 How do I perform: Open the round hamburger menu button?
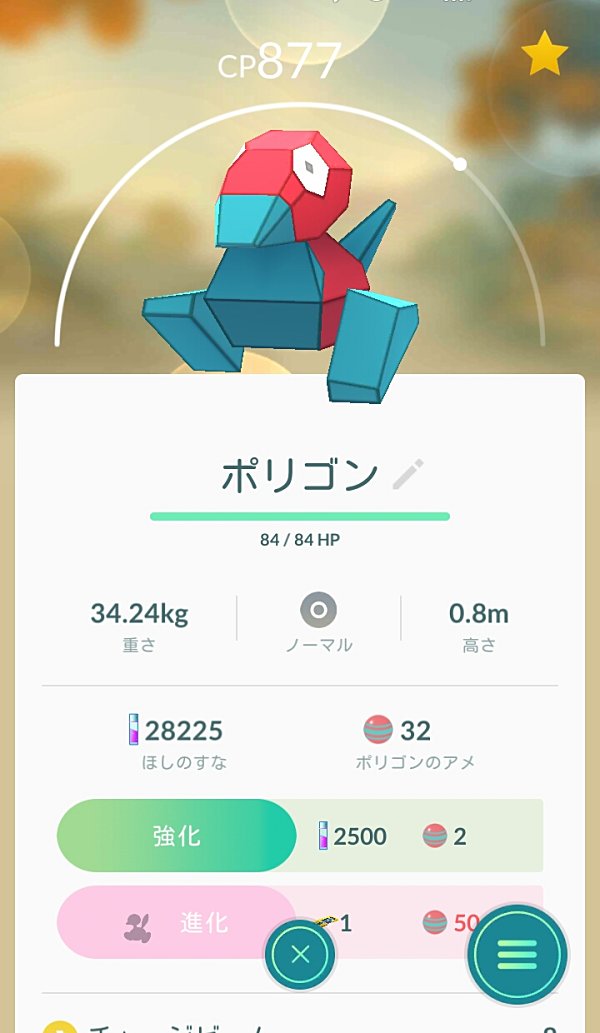(x=517, y=954)
